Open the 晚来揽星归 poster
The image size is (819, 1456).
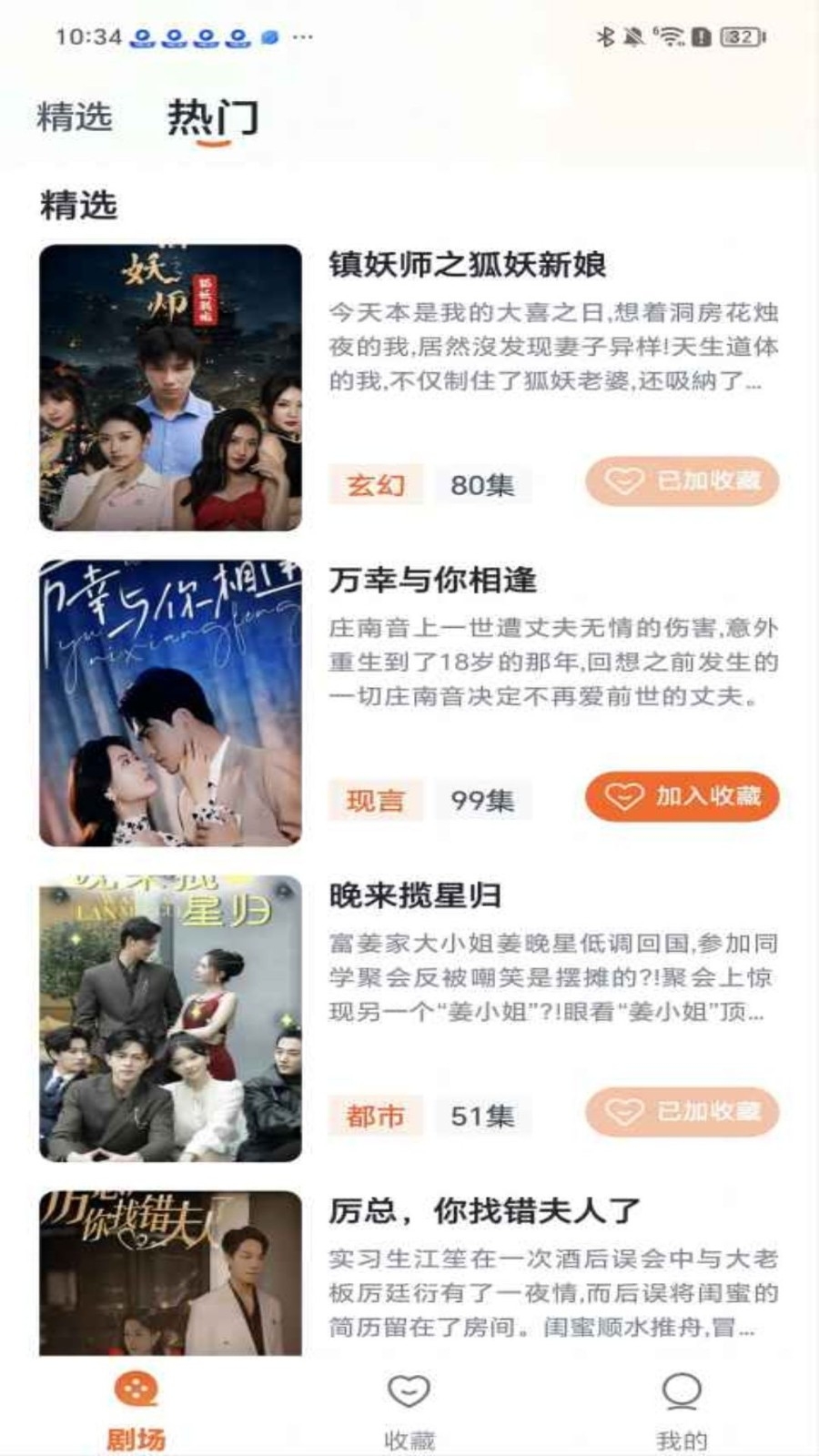pyautogui.click(x=170, y=1018)
